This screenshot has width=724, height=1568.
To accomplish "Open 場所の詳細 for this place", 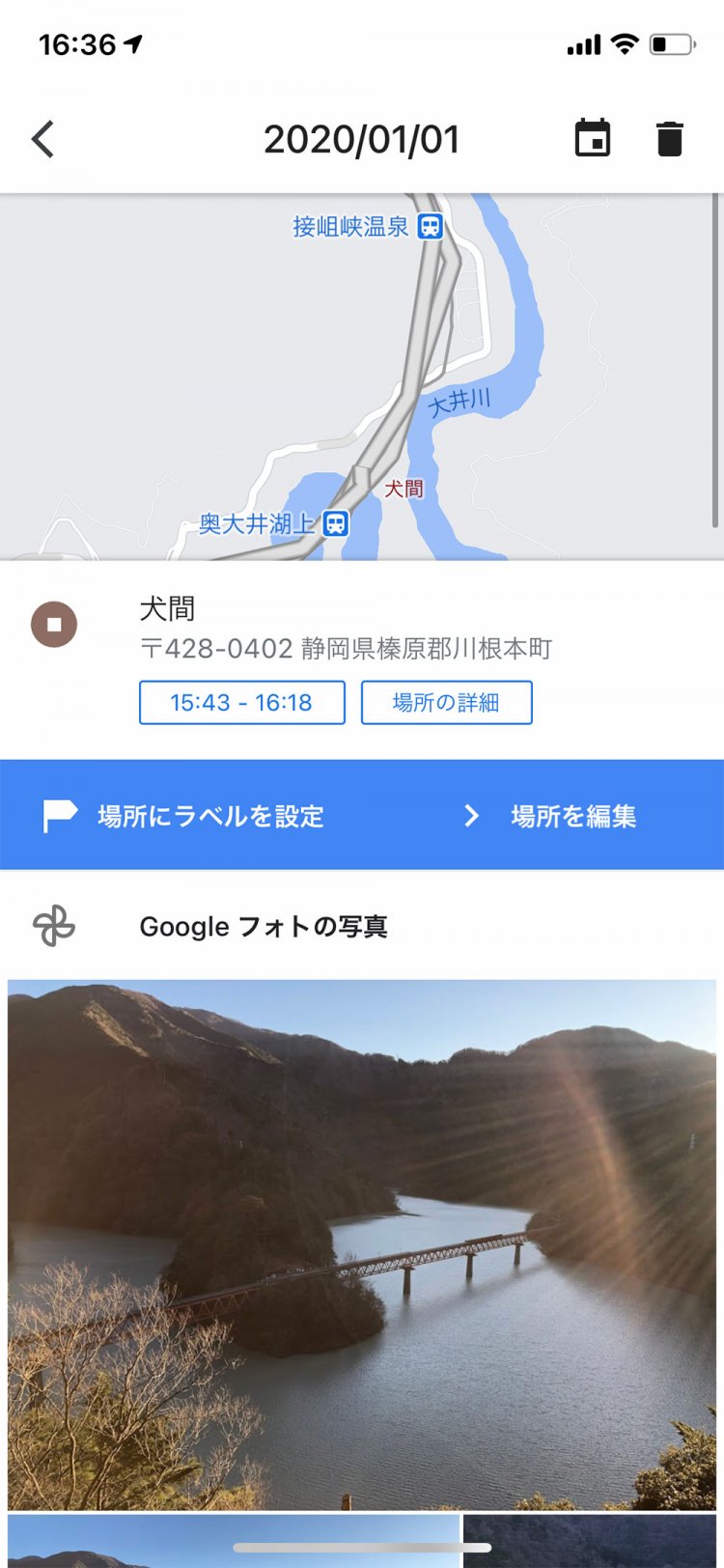I will click(446, 703).
